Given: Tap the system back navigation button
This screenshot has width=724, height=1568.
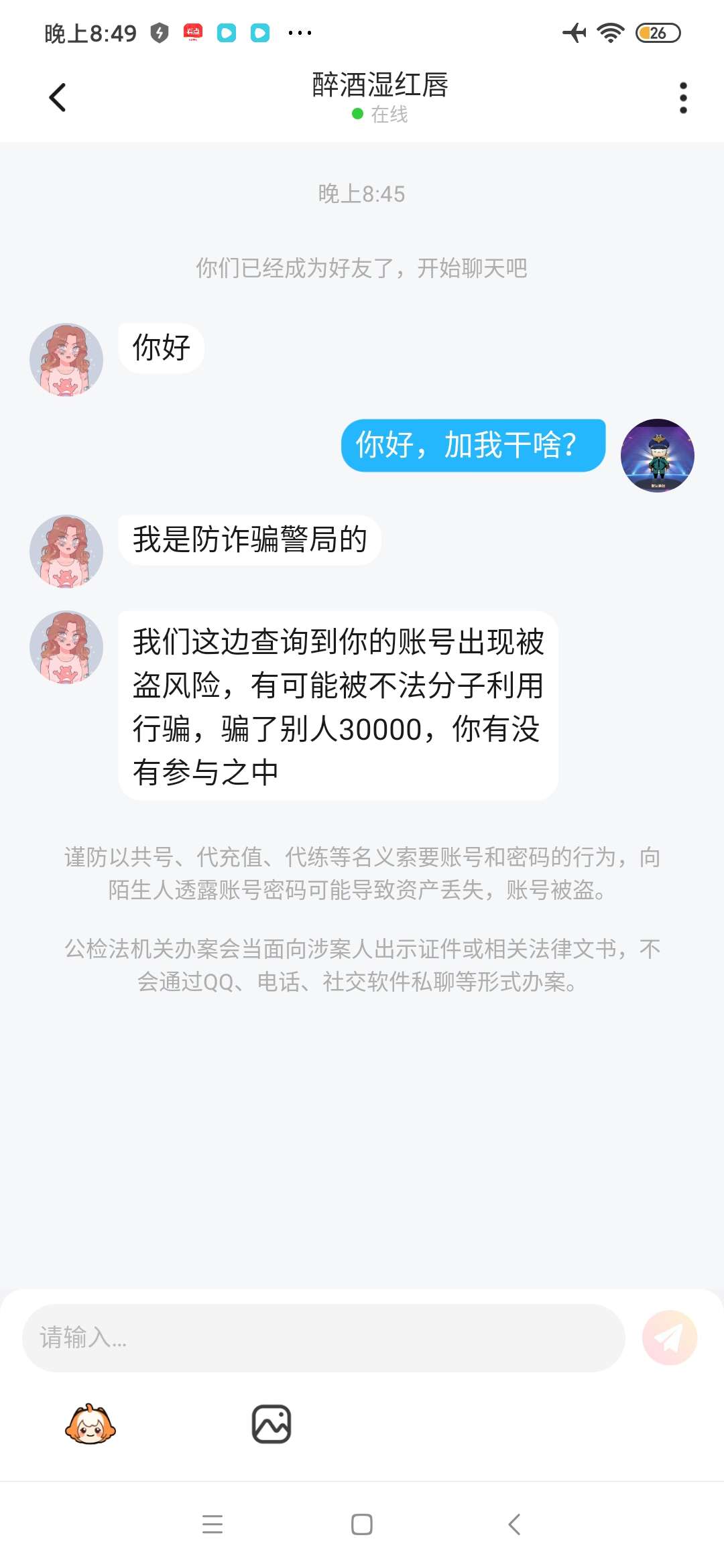Looking at the screenshot, I should [x=514, y=1524].
